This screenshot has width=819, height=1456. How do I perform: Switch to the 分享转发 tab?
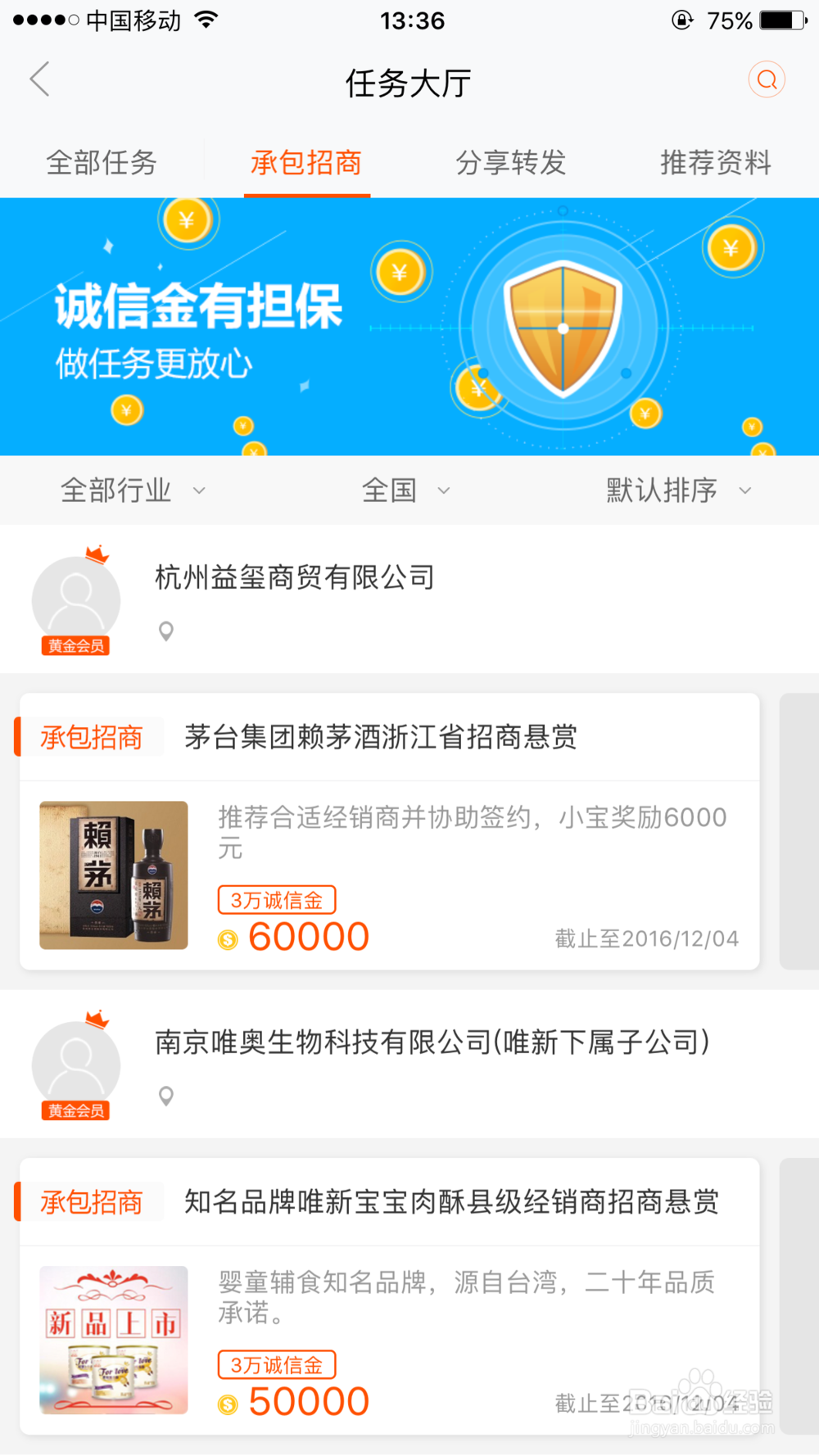(x=510, y=163)
